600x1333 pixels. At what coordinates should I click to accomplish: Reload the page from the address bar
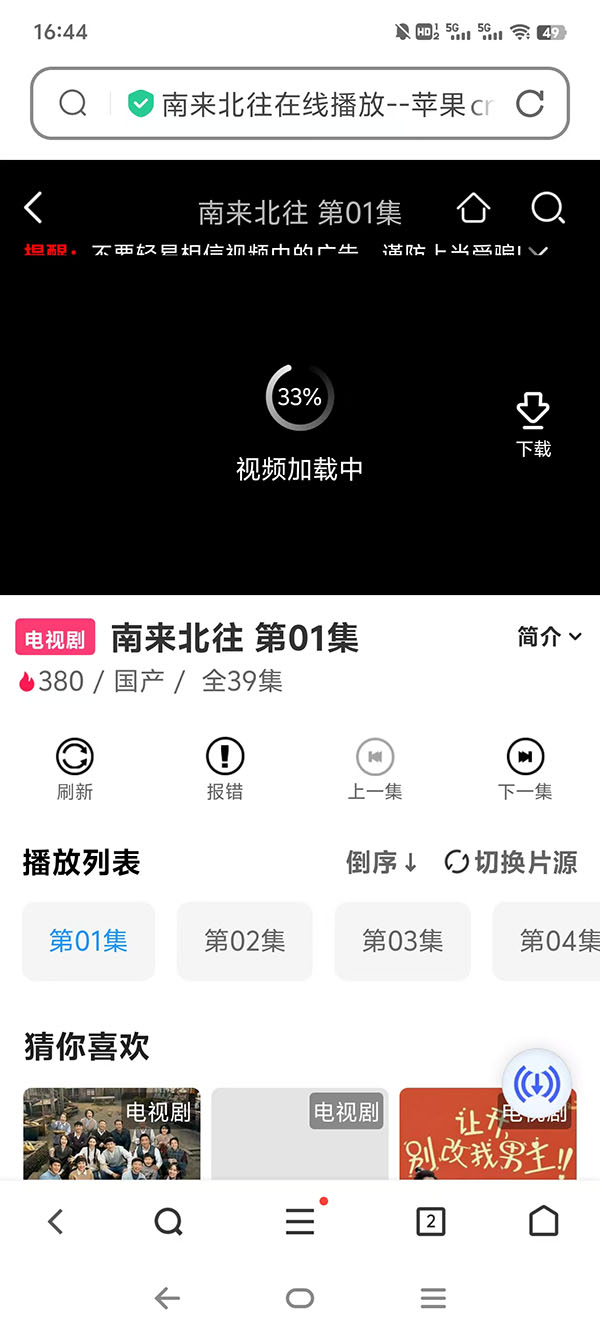pos(529,103)
